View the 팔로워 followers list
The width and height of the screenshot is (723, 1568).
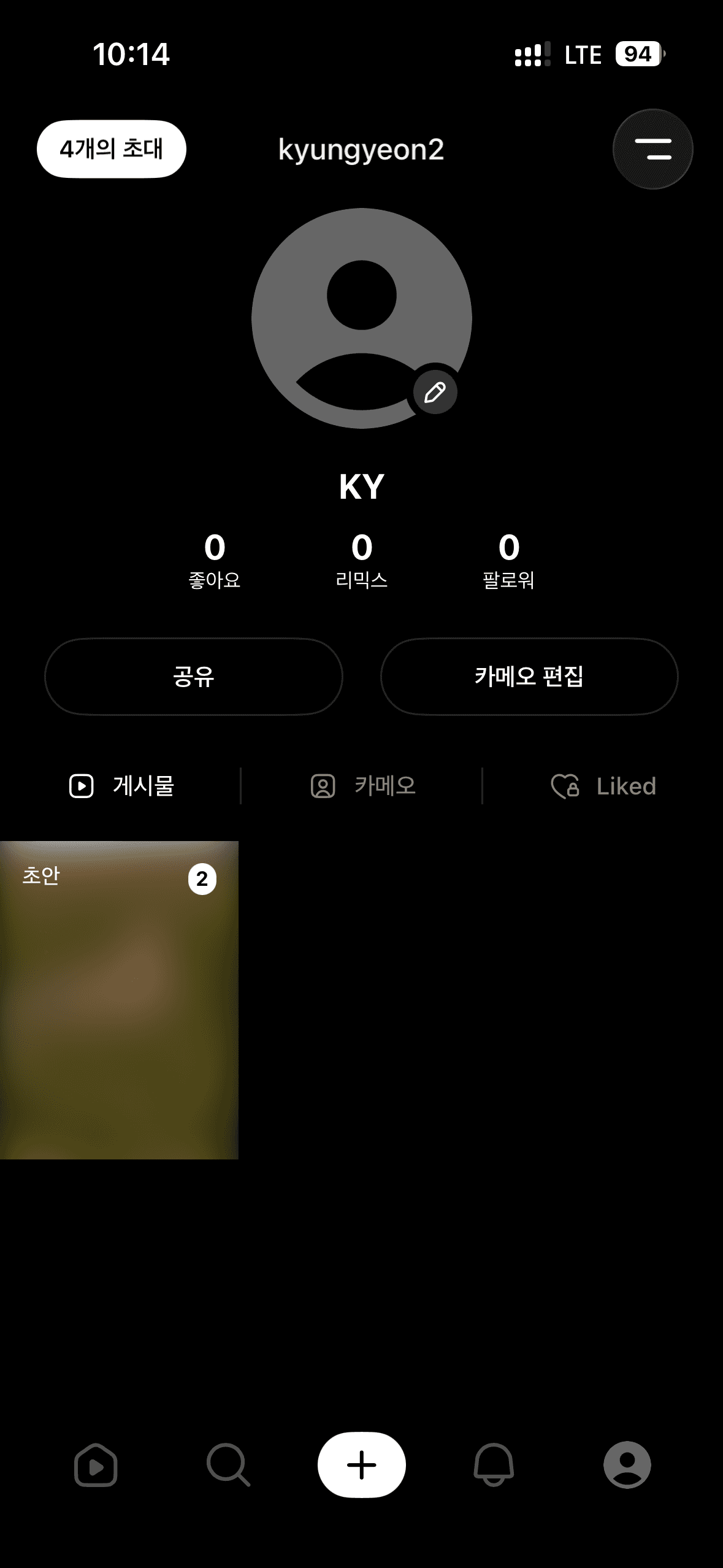(x=508, y=561)
